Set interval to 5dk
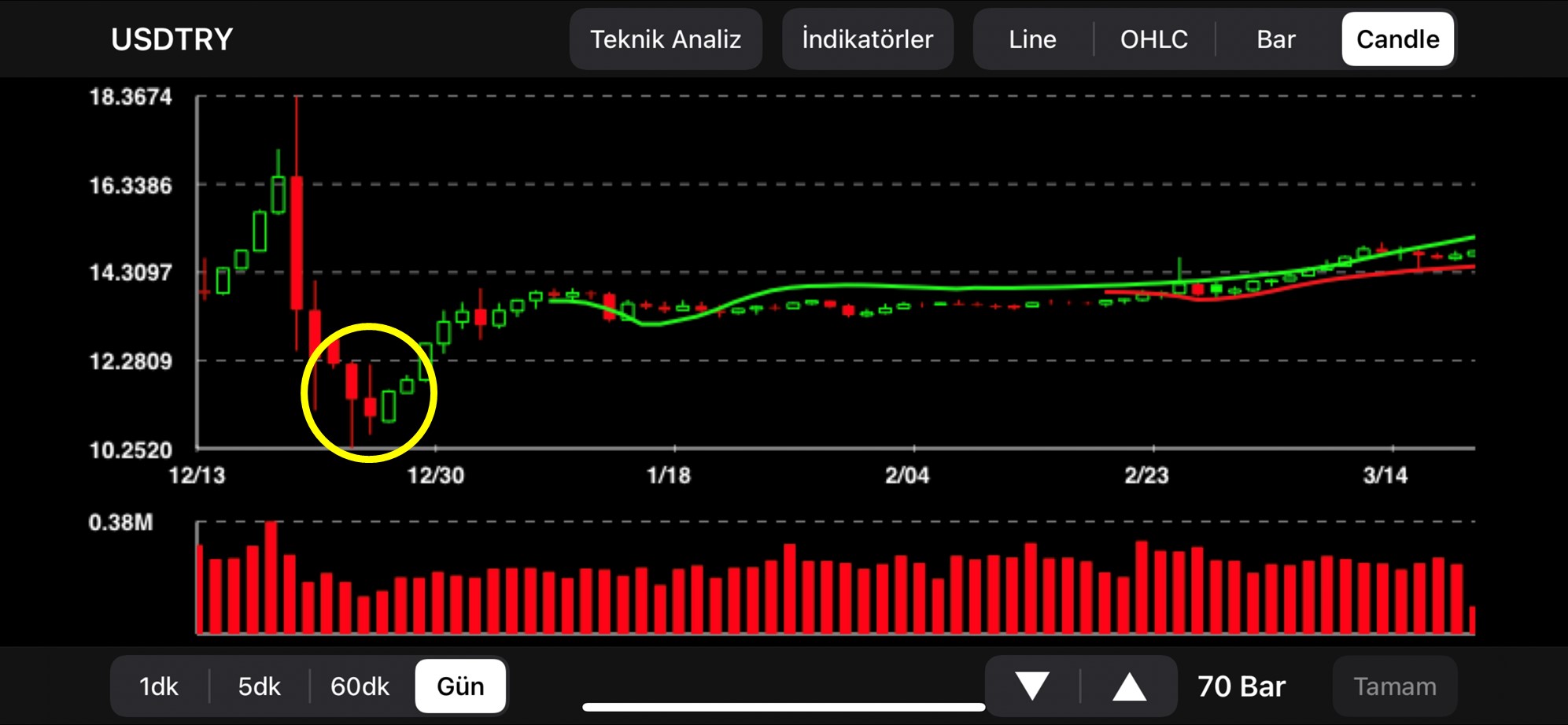 tap(259, 686)
